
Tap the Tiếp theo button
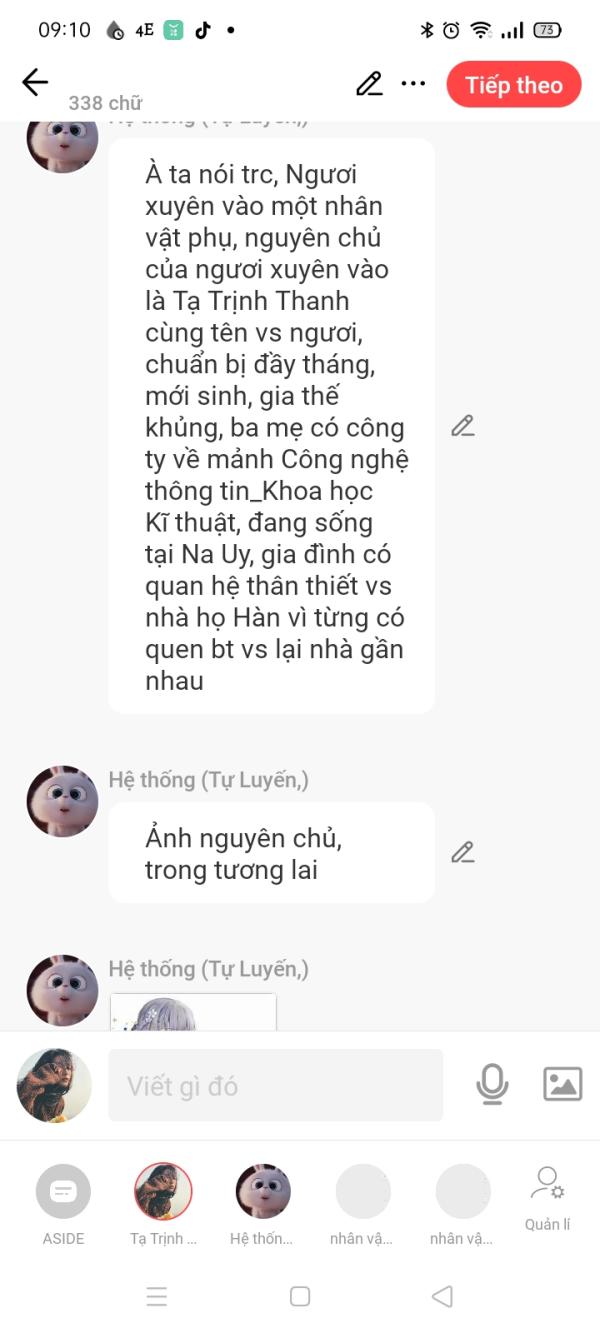click(513, 85)
